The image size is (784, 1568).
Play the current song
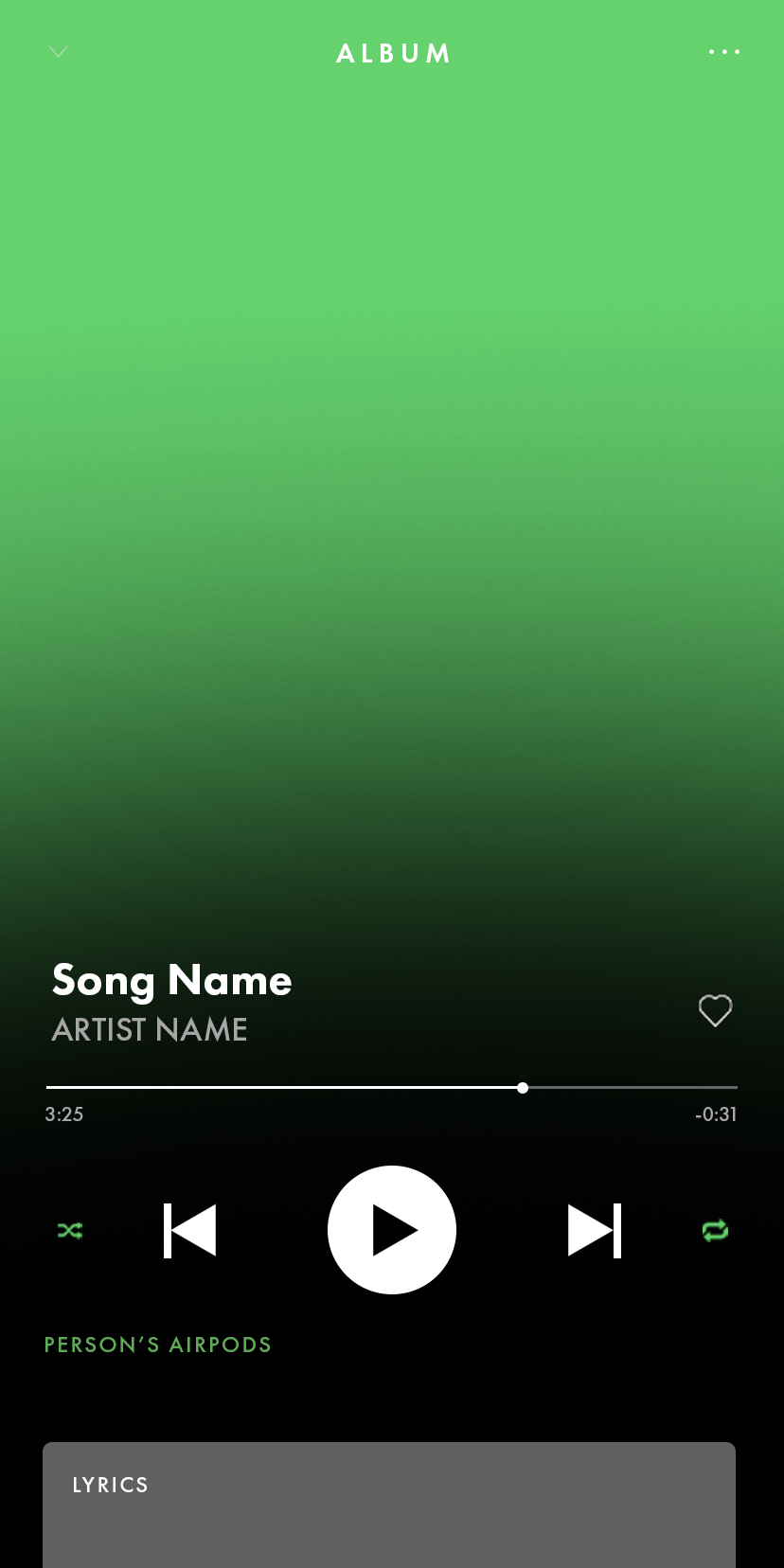pyautogui.click(x=392, y=1230)
